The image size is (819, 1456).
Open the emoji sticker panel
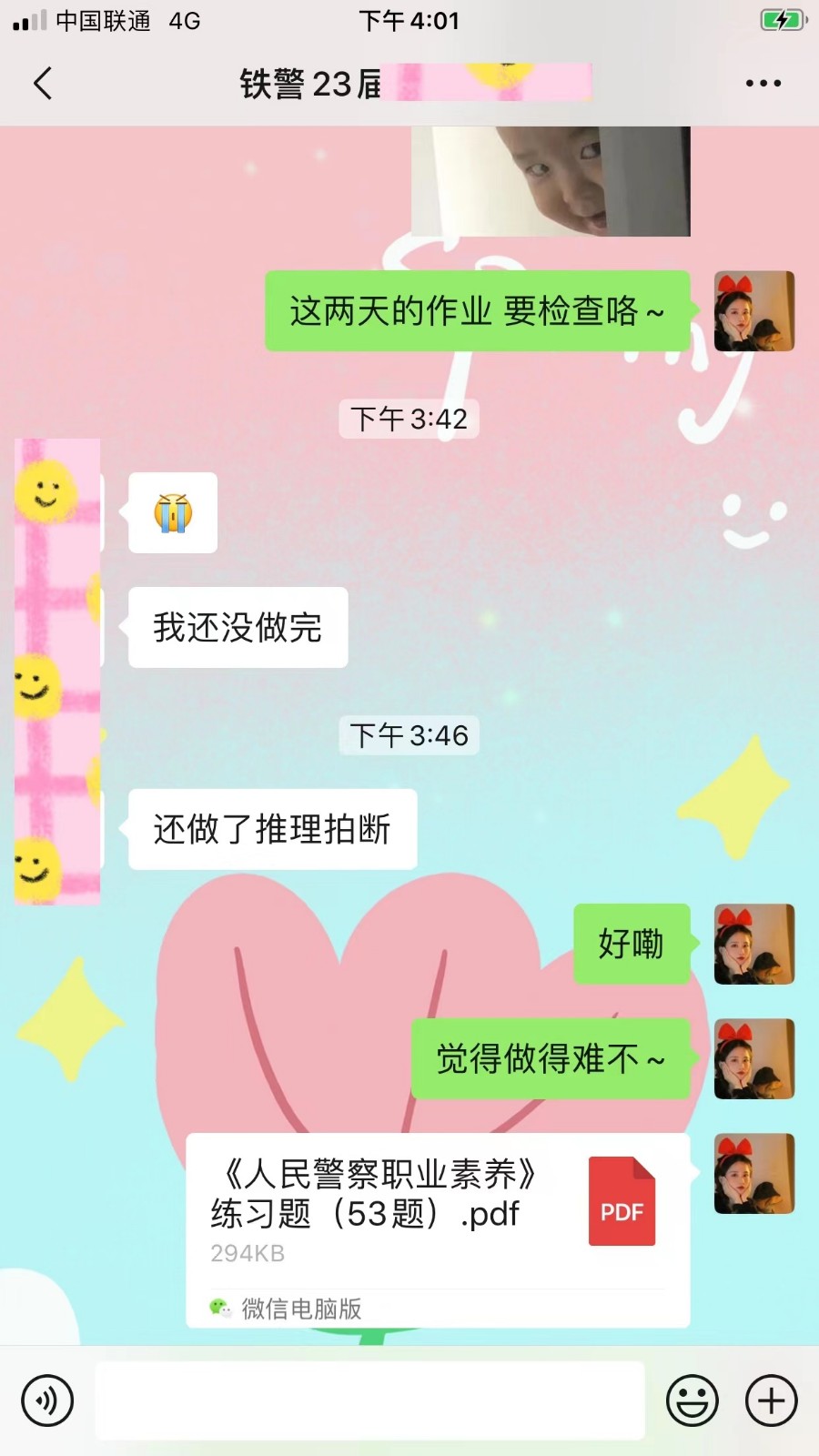click(x=693, y=1400)
